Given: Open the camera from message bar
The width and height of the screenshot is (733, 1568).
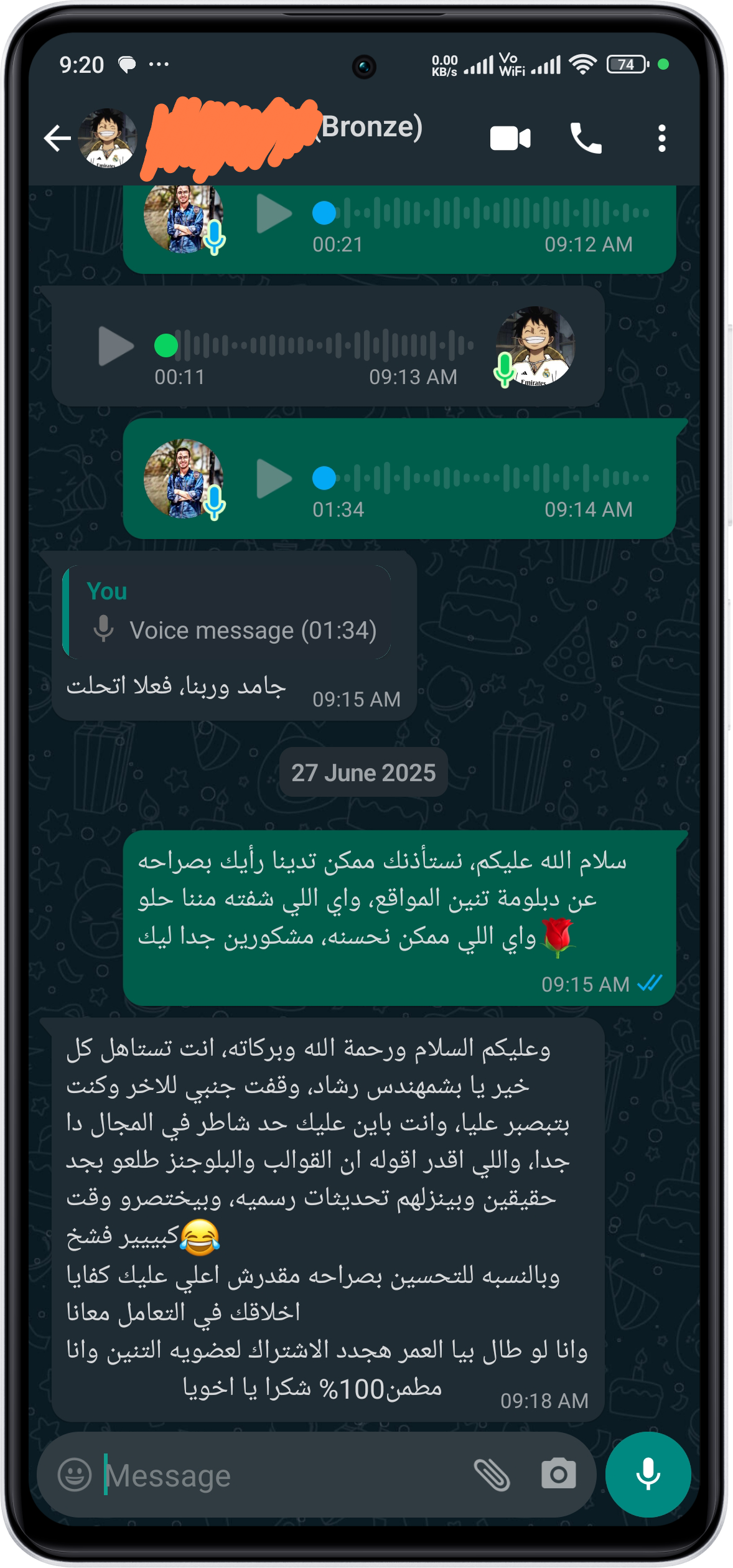Looking at the screenshot, I should [x=558, y=1475].
